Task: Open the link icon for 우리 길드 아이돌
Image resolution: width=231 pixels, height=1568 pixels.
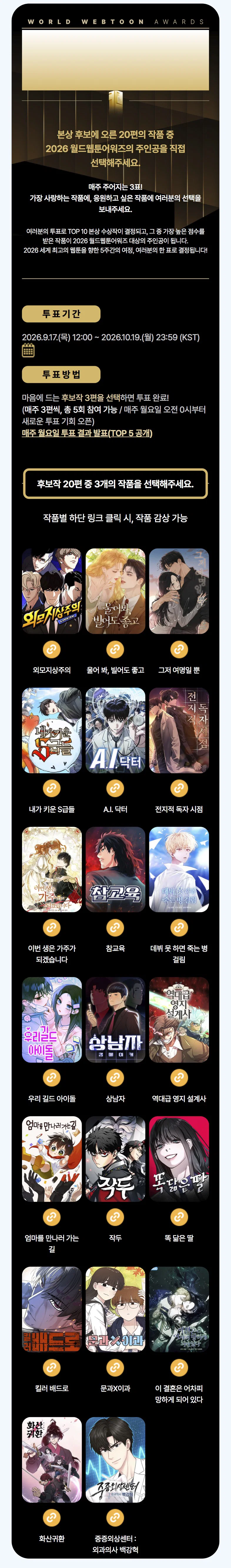Action: click(52, 1078)
